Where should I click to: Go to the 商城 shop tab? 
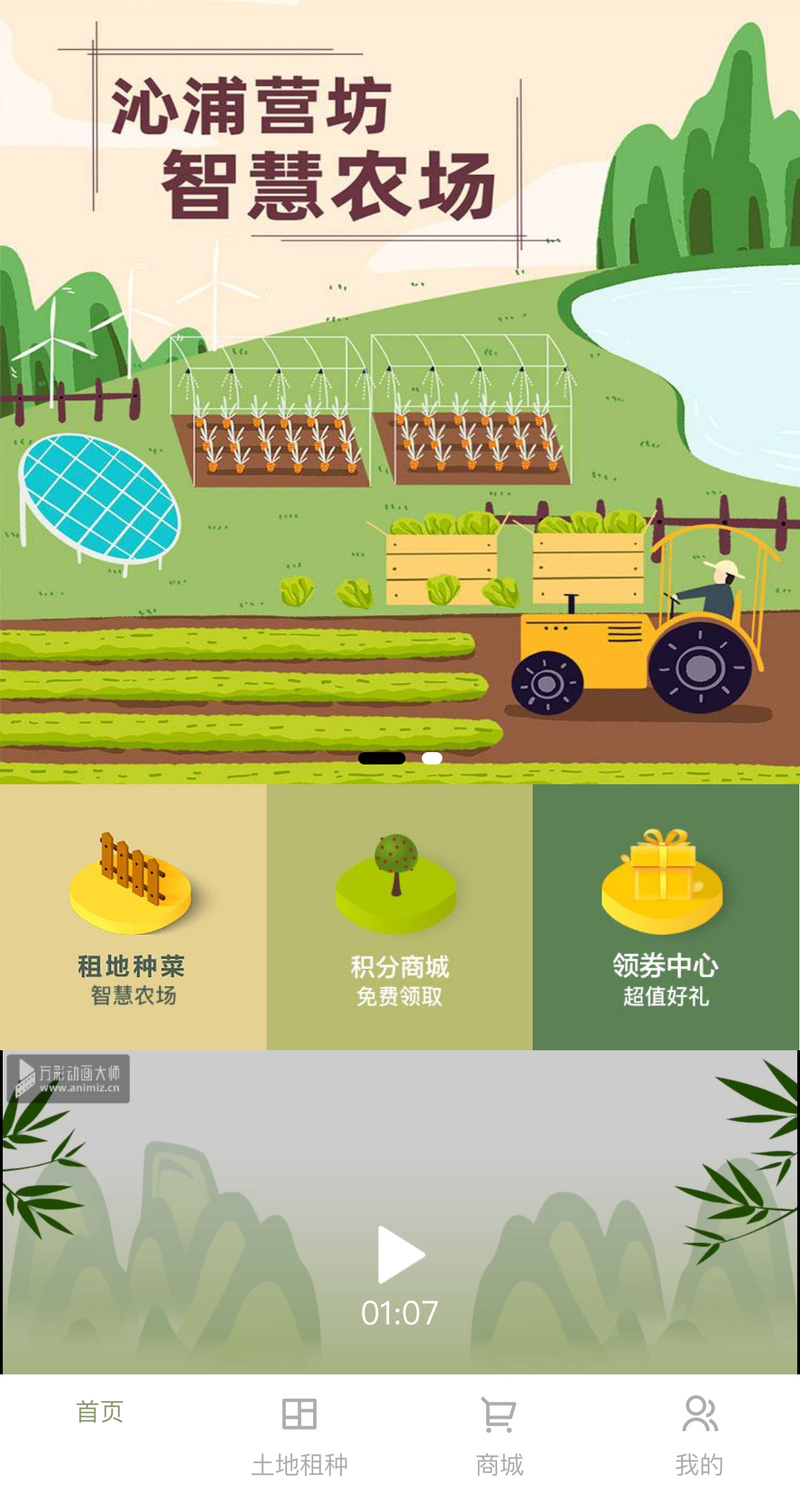click(x=499, y=1436)
